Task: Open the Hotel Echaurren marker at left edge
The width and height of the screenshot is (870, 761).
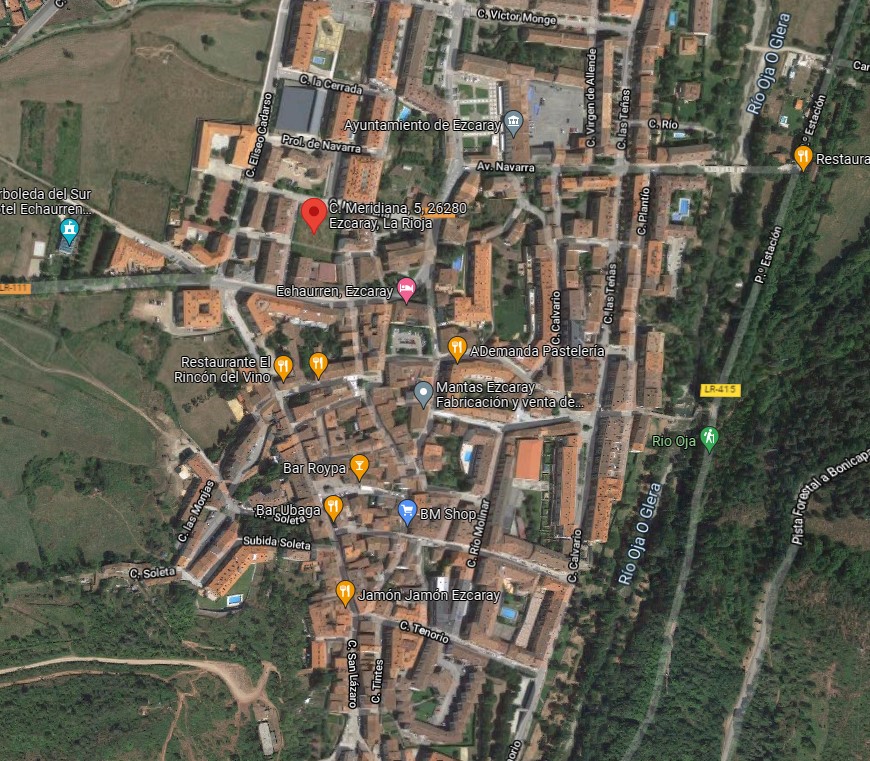Action: (x=69, y=233)
